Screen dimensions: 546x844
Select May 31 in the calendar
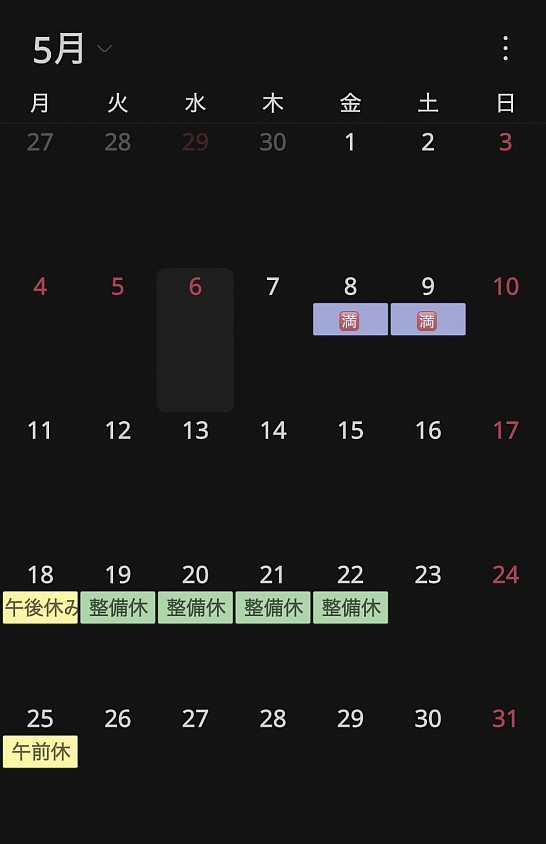pos(505,719)
